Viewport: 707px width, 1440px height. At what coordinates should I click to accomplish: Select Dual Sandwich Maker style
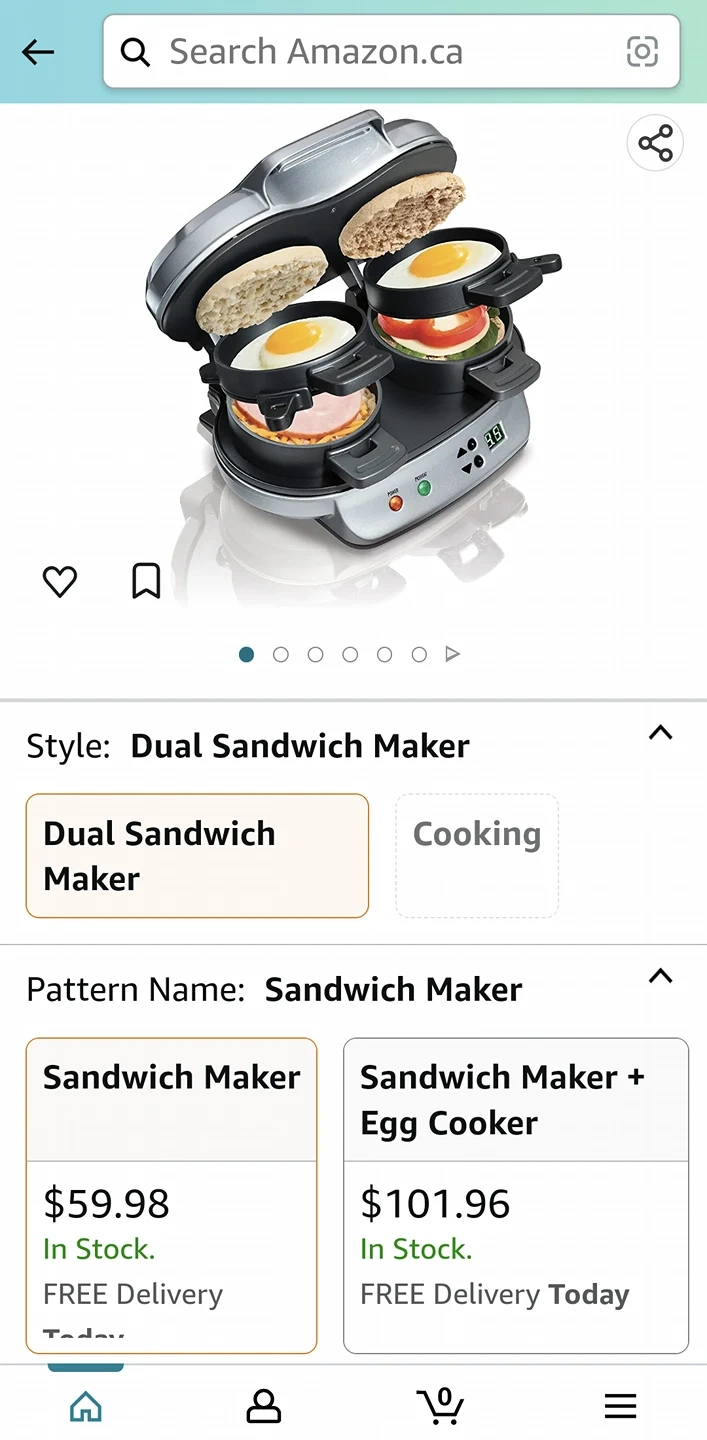coord(197,856)
